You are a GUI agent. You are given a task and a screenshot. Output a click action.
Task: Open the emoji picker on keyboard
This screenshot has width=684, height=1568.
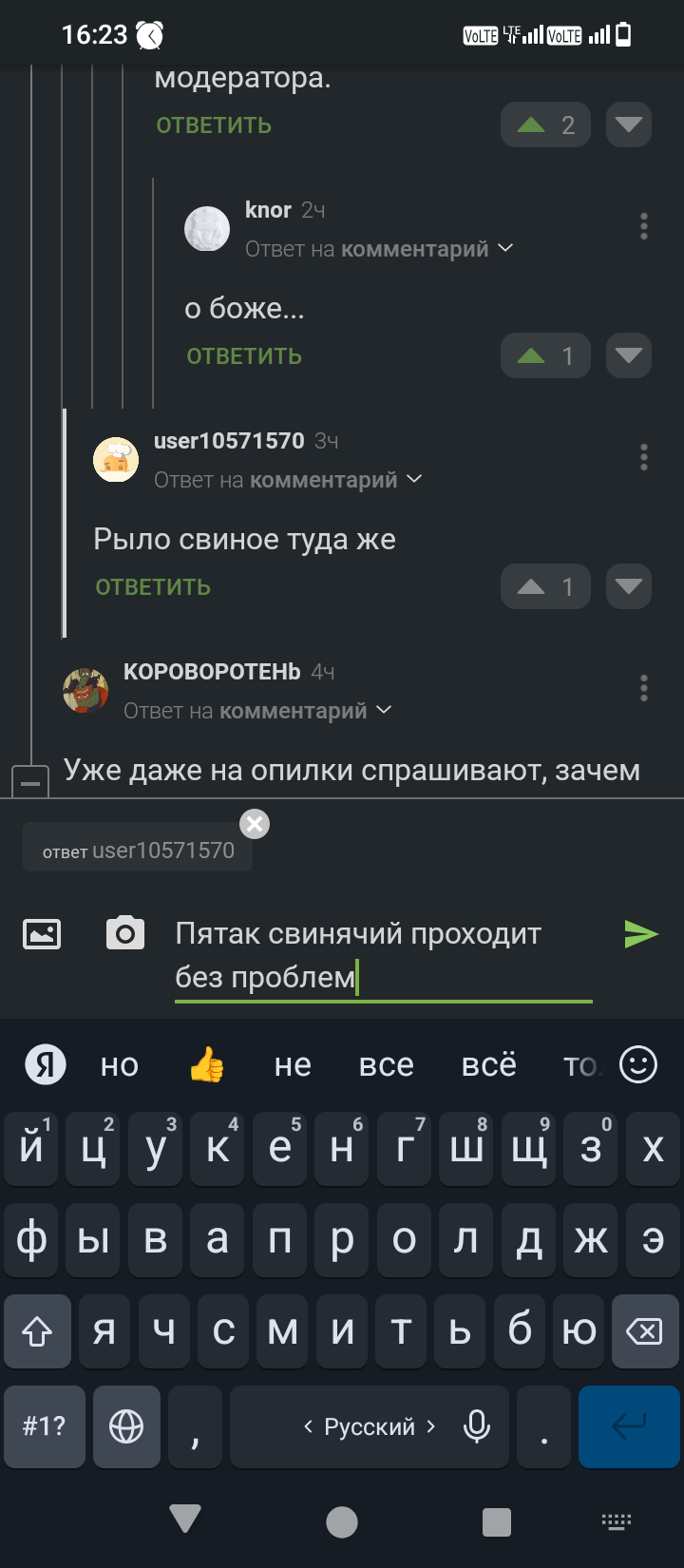(x=637, y=1065)
